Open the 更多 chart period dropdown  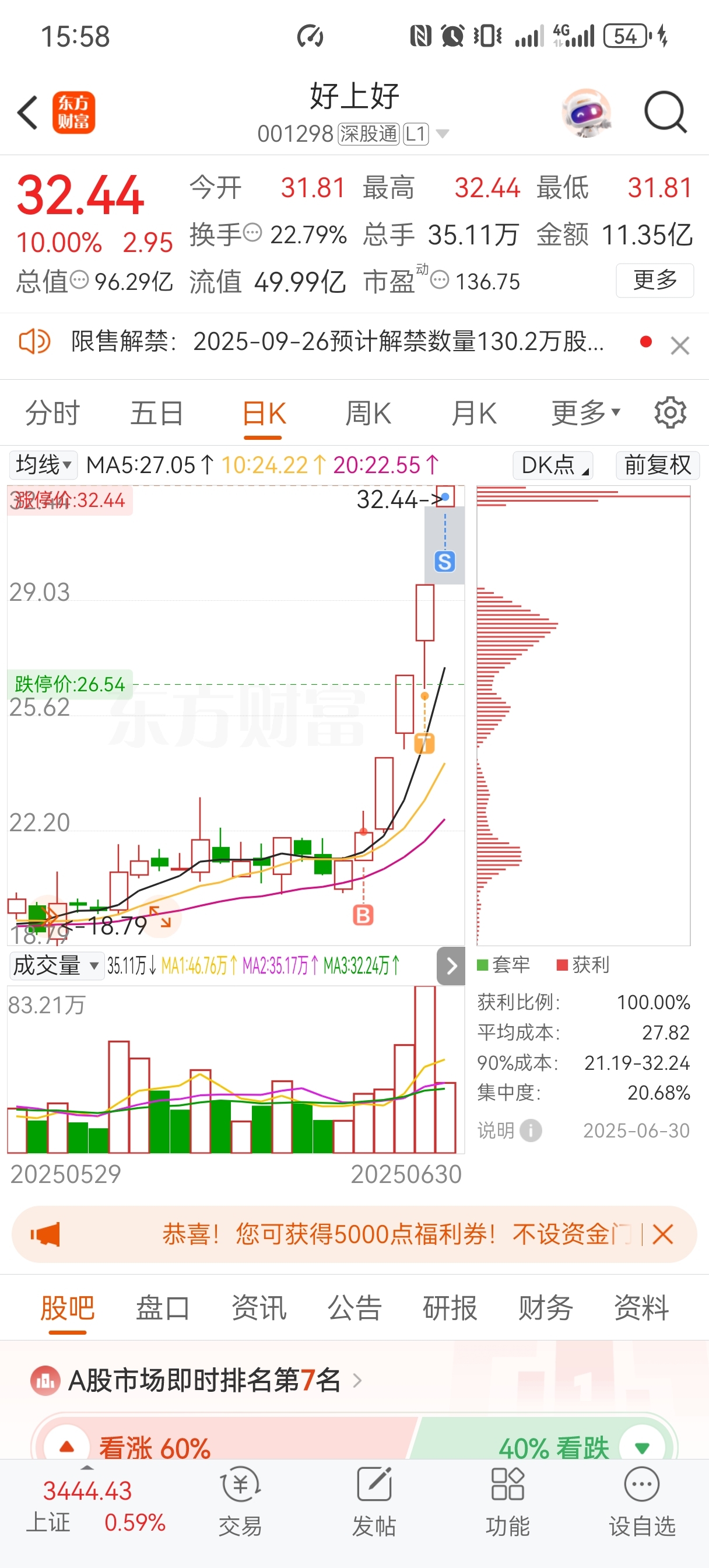[x=586, y=414]
